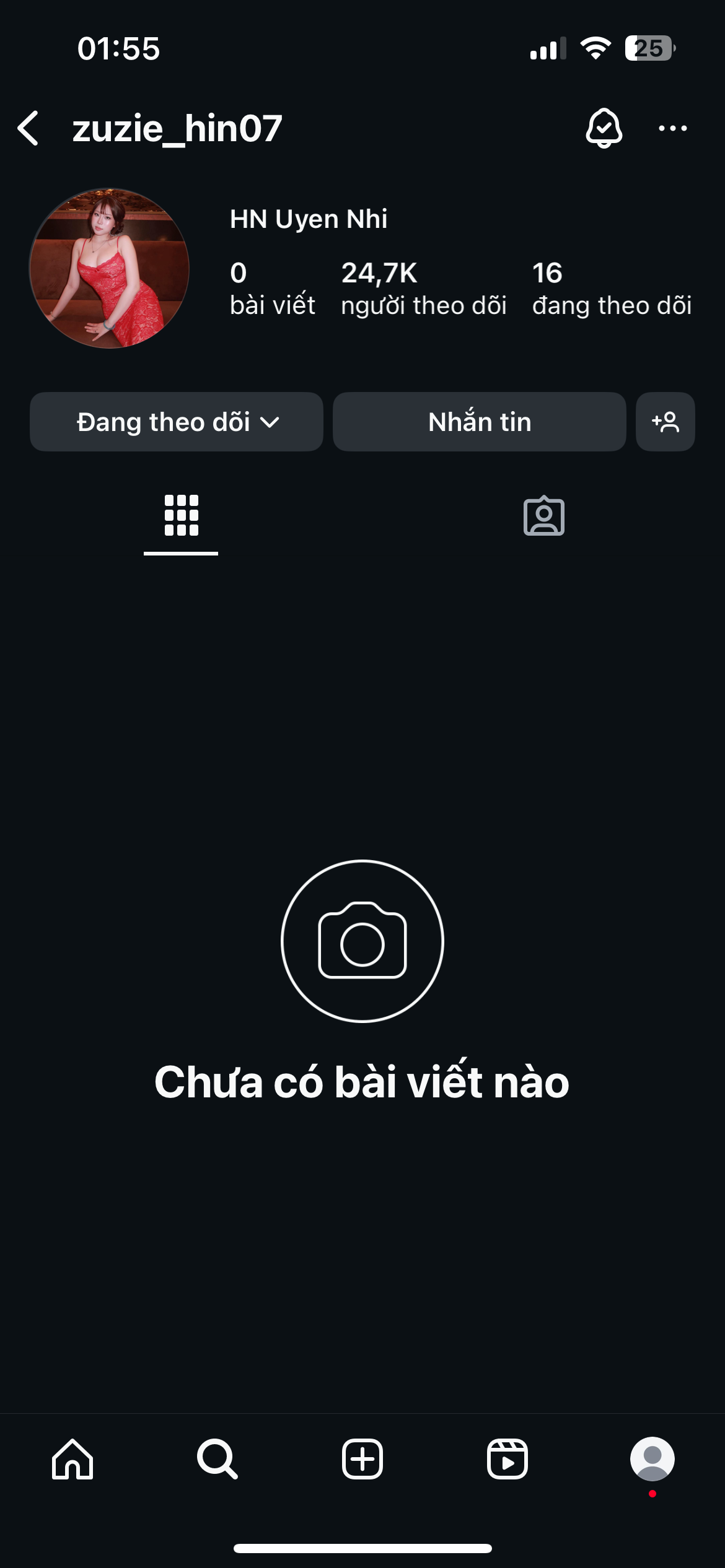View the profile picture
725x1568 pixels.
109,268
